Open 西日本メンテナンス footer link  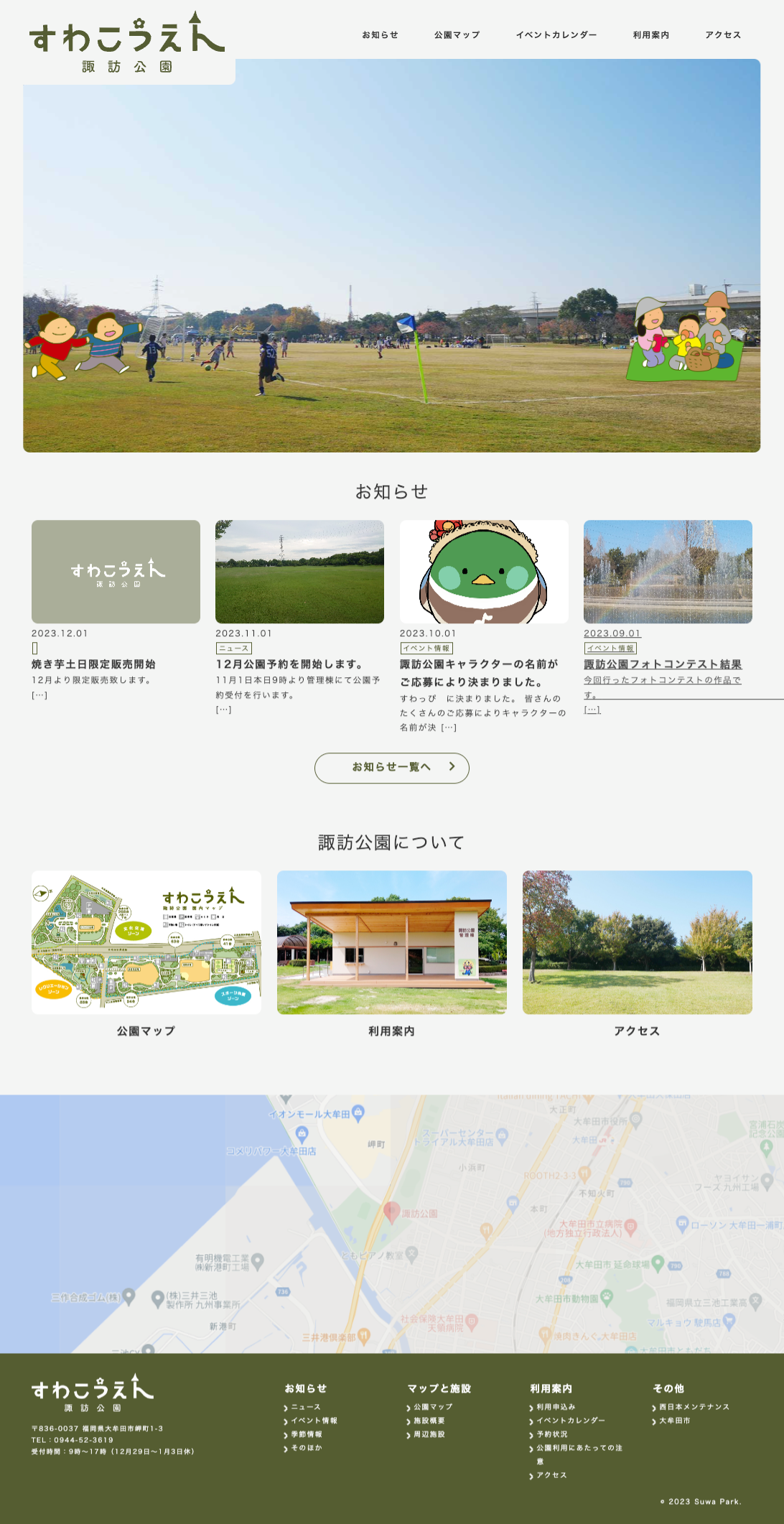694,1407
